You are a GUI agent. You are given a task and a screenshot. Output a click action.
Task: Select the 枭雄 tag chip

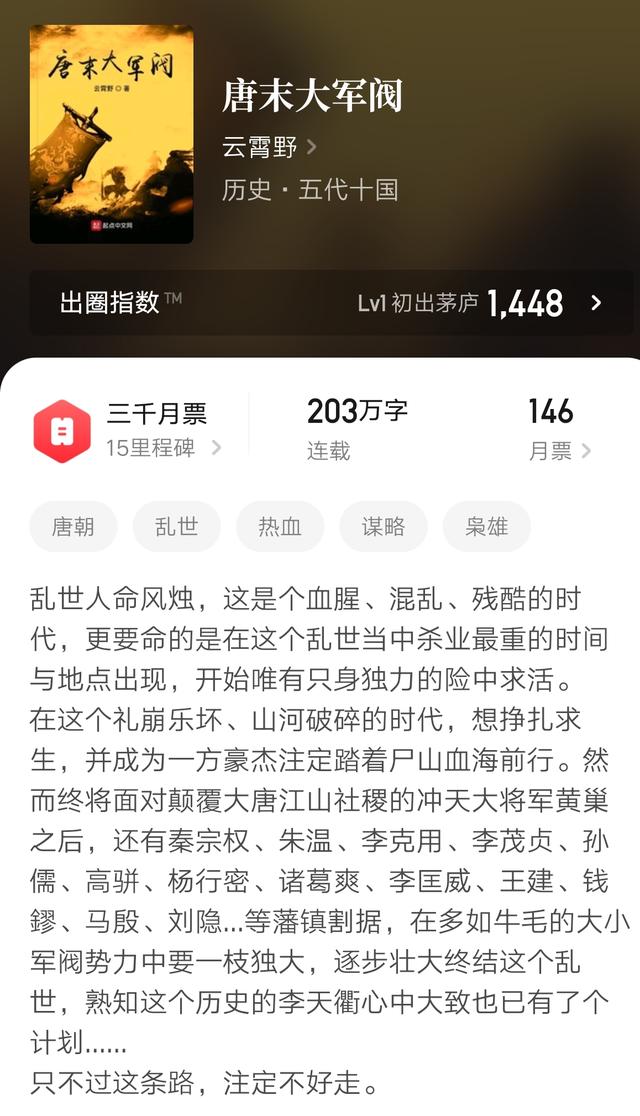point(486,527)
